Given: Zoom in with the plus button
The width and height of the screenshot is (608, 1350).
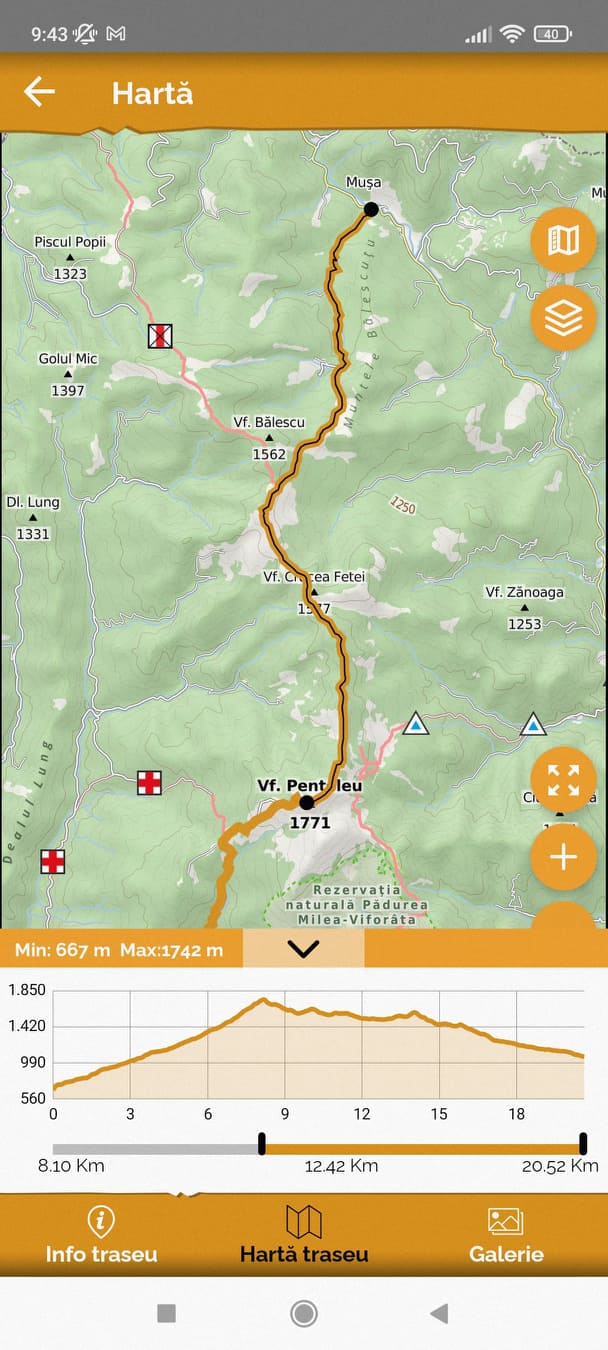Looking at the screenshot, I should tap(563, 857).
